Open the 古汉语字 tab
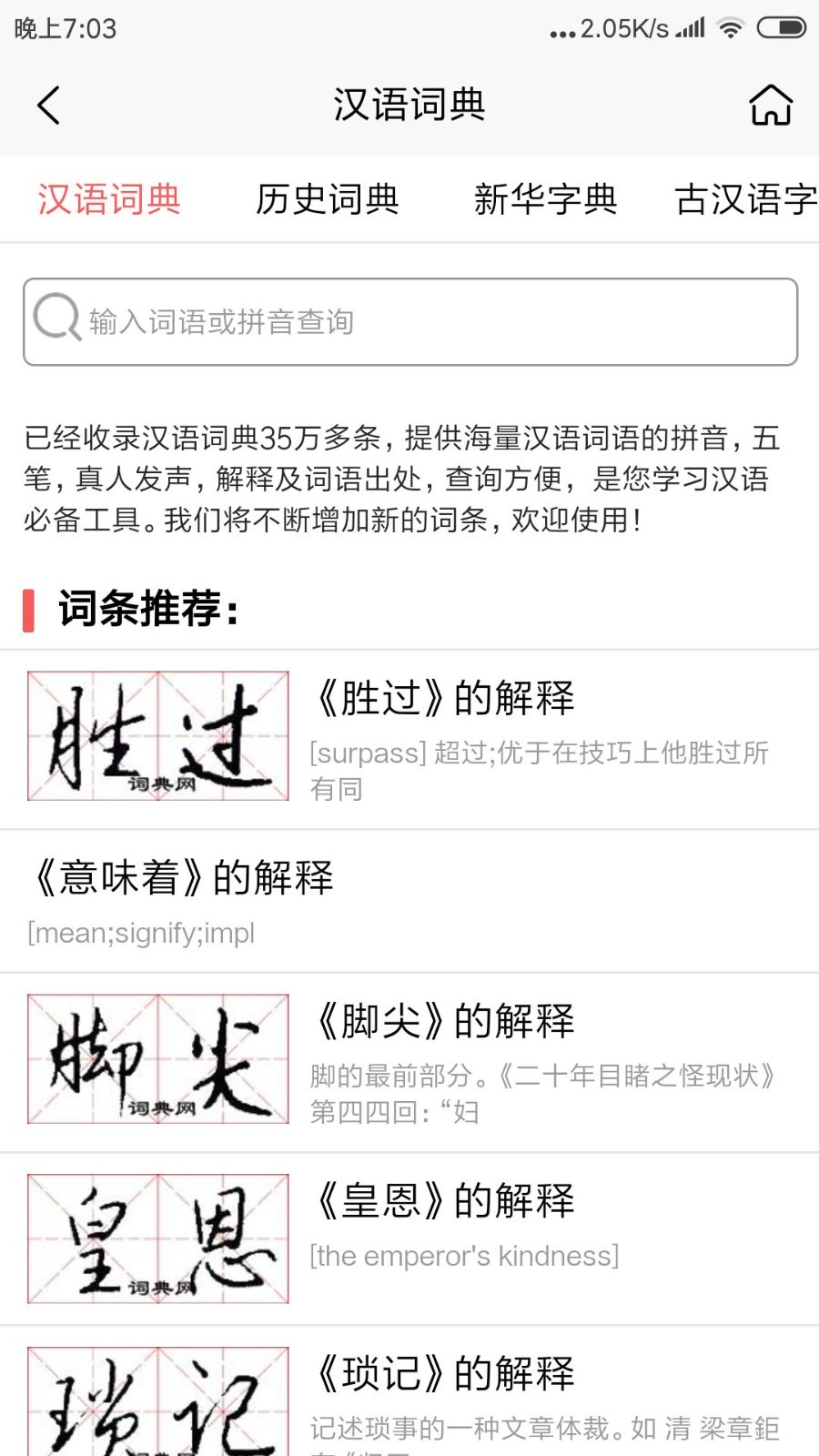The height and width of the screenshot is (1456, 819). pos(745,199)
